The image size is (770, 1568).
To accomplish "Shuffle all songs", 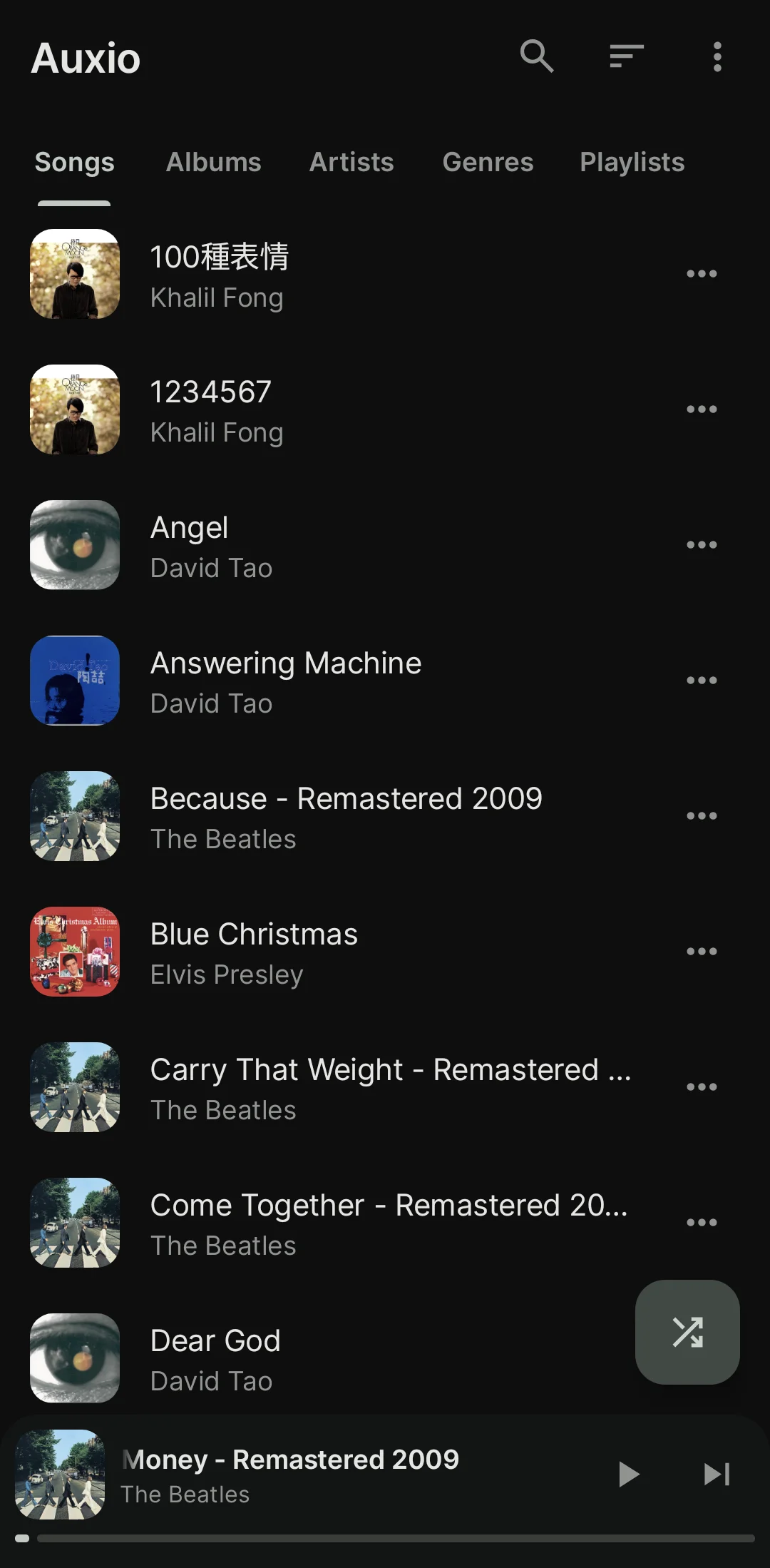I will 687,1332.
